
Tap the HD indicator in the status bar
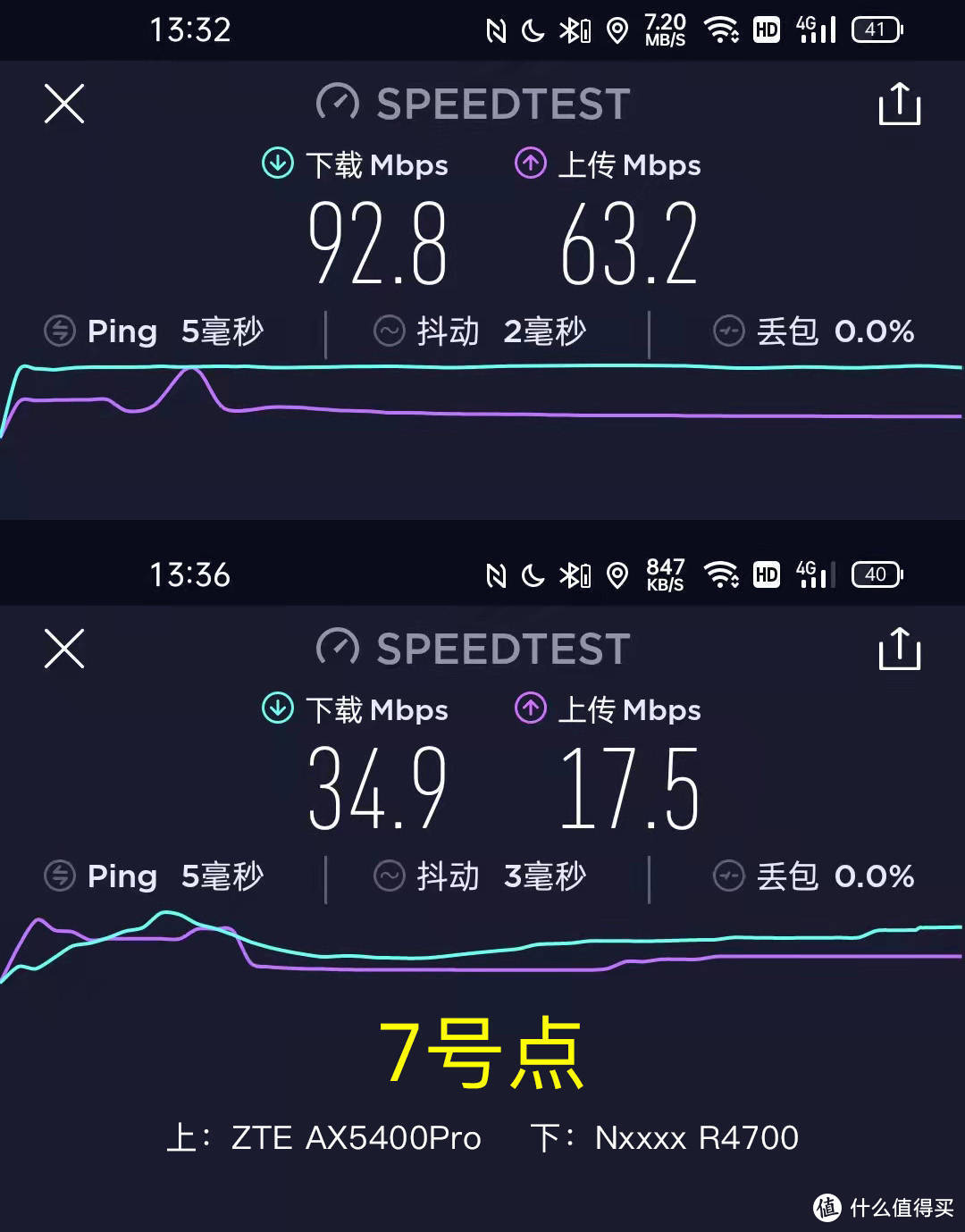pyautogui.click(x=766, y=29)
